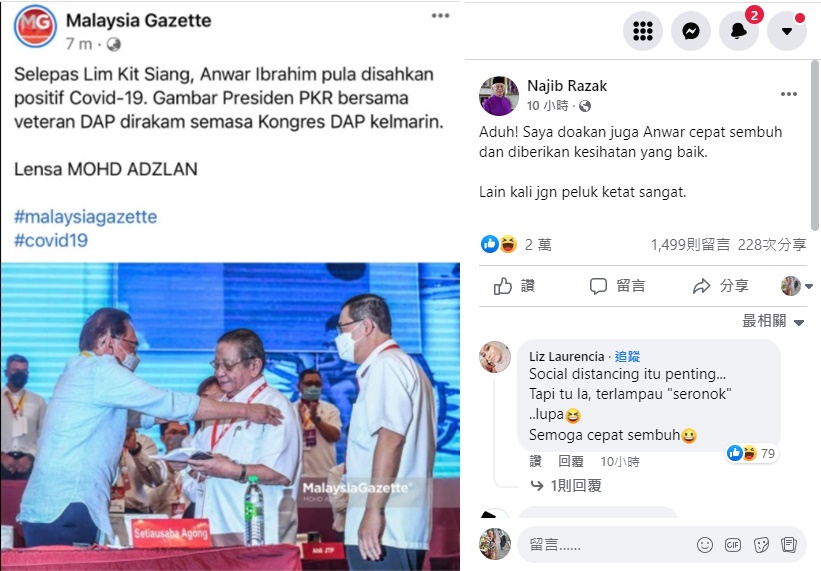The height and width of the screenshot is (571, 821).
Task: Open Malaysia Gazette post options menu
Action: [x=440, y=17]
